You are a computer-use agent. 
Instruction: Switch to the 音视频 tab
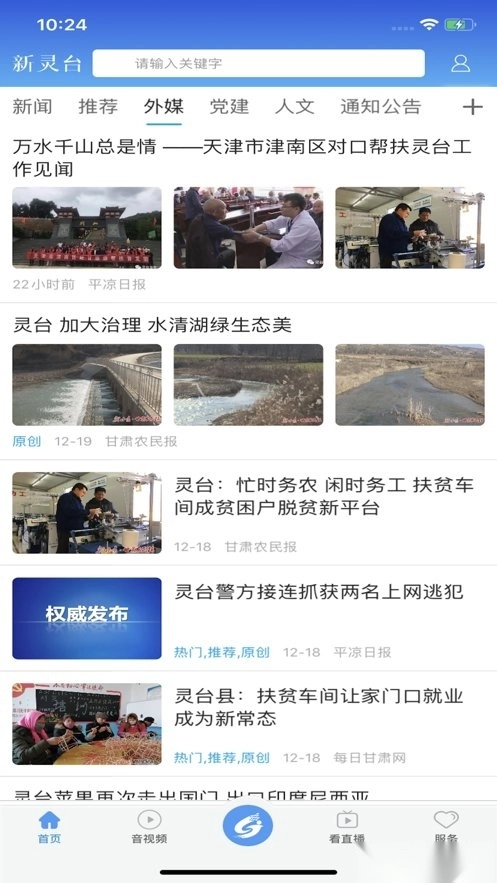click(x=149, y=827)
